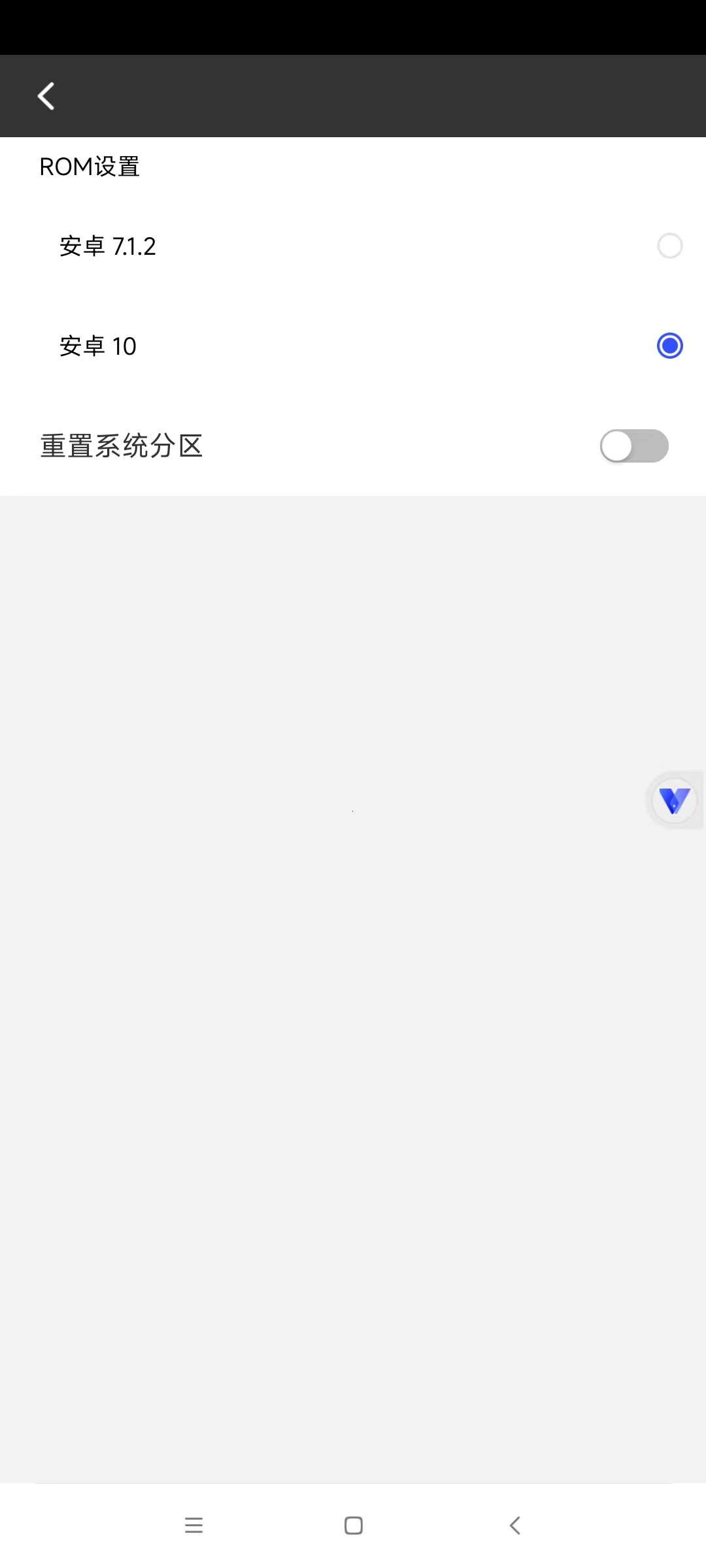Viewport: 706px width, 1568px height.
Task: Toggle the 重置系统分区 switch
Action: tap(633, 446)
